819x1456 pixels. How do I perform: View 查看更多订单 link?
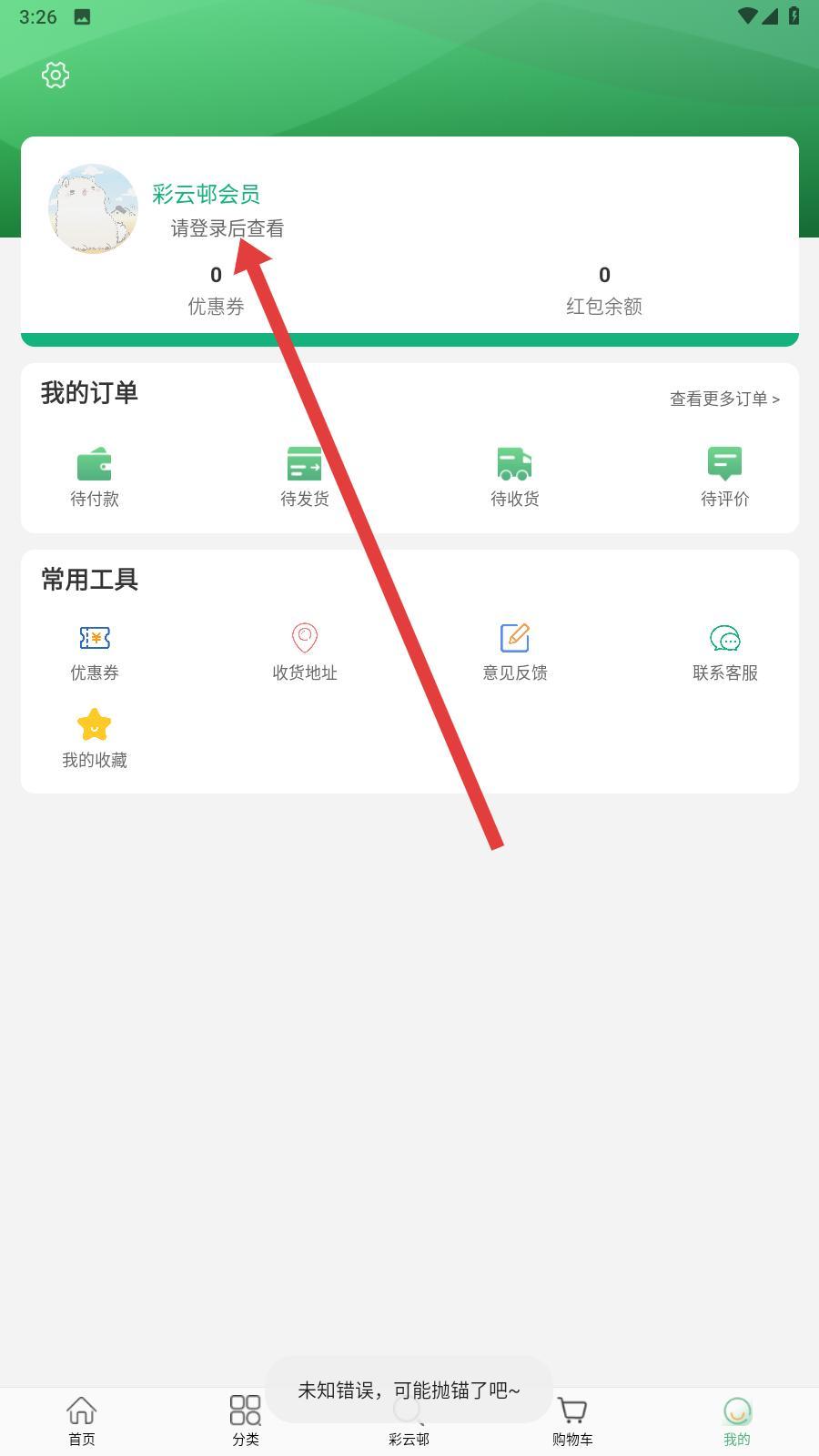[724, 399]
